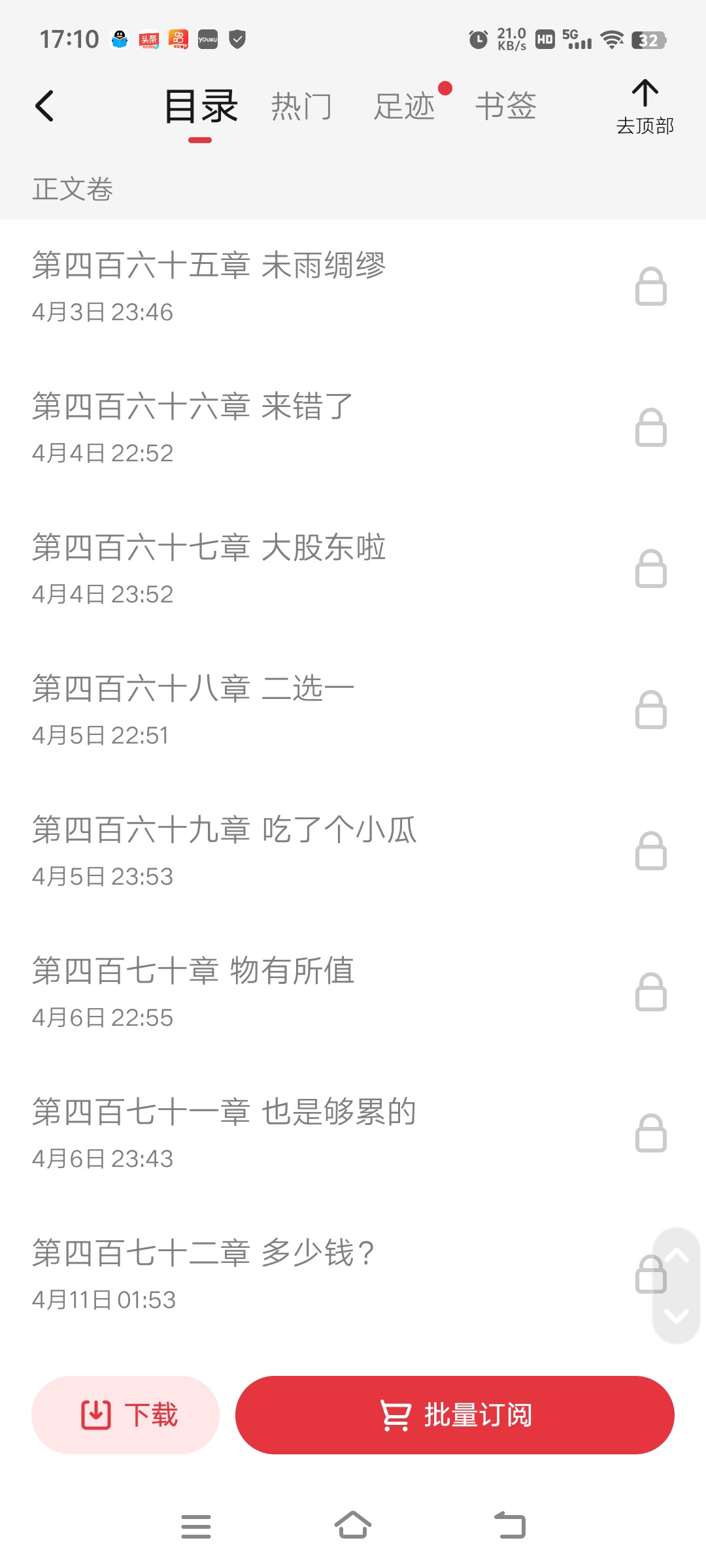The height and width of the screenshot is (1568, 706).
Task: Tap 批量订阅 to subscribe in bulk
Action: tap(455, 1415)
